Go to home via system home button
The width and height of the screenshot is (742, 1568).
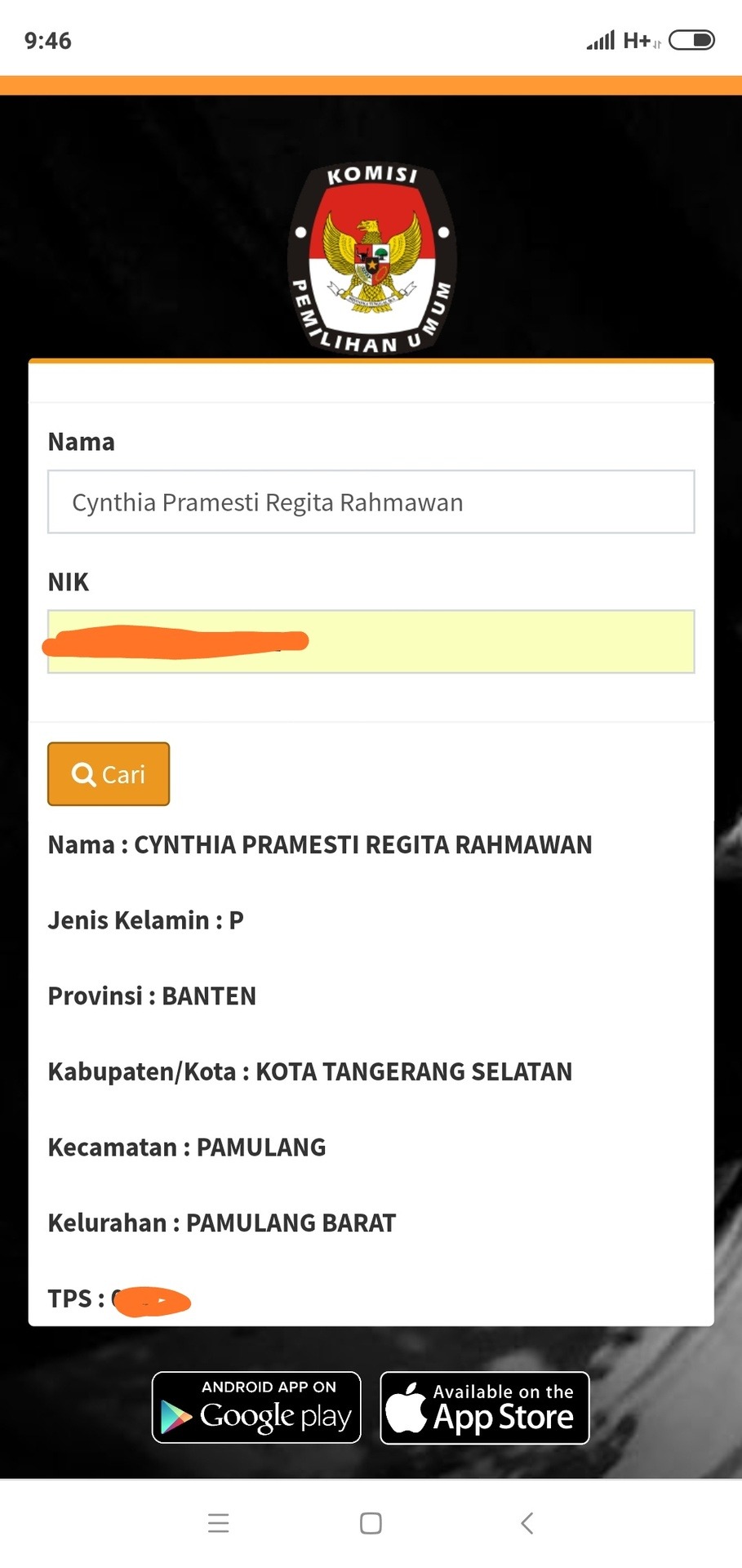(x=371, y=1523)
